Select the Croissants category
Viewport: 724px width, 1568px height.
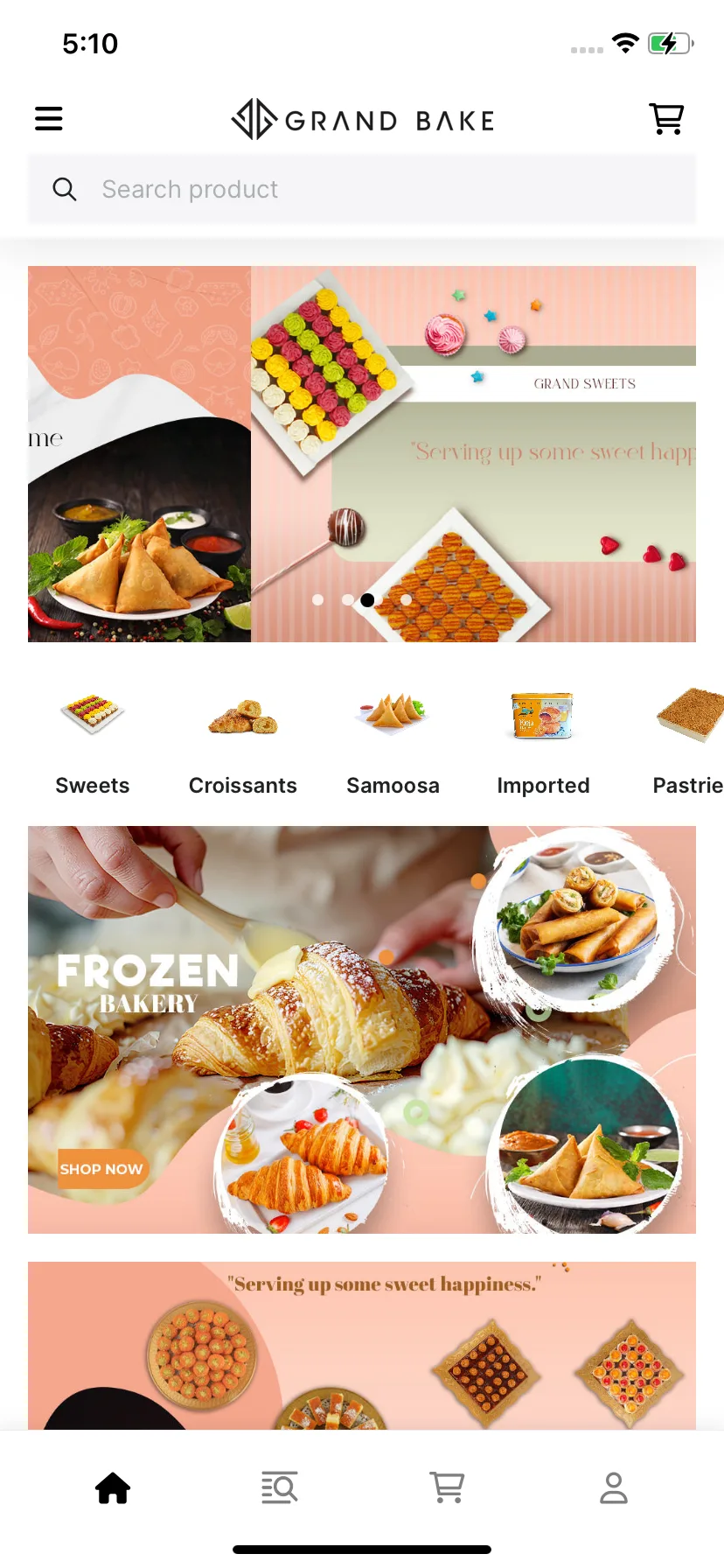[243, 743]
